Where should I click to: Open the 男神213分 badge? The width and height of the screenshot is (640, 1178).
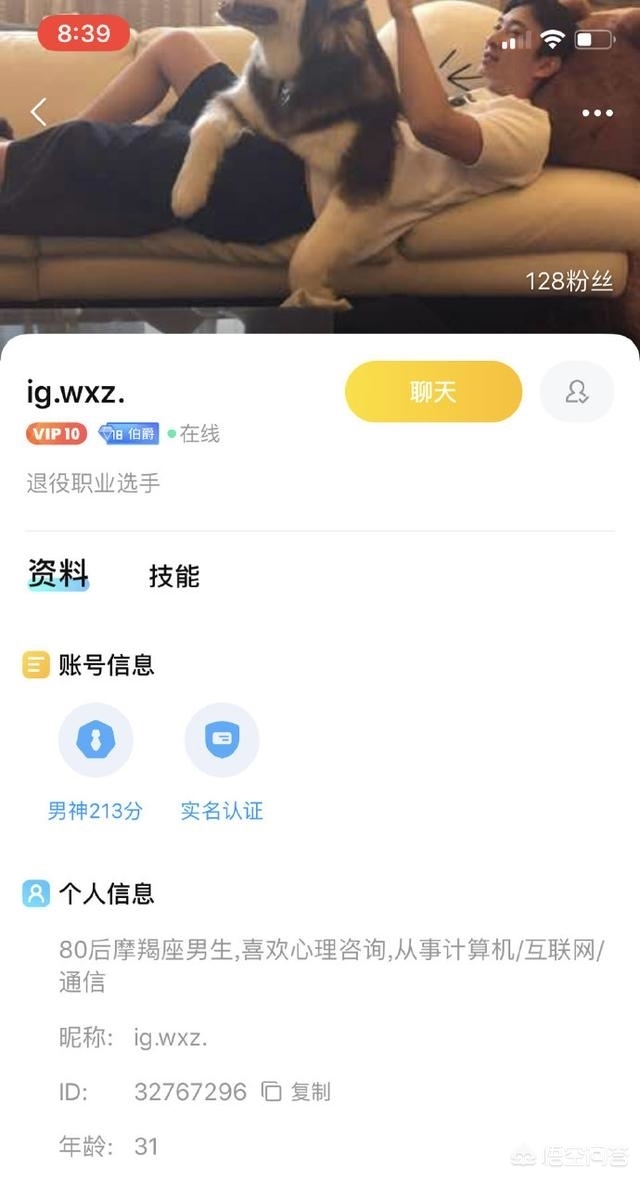point(95,762)
